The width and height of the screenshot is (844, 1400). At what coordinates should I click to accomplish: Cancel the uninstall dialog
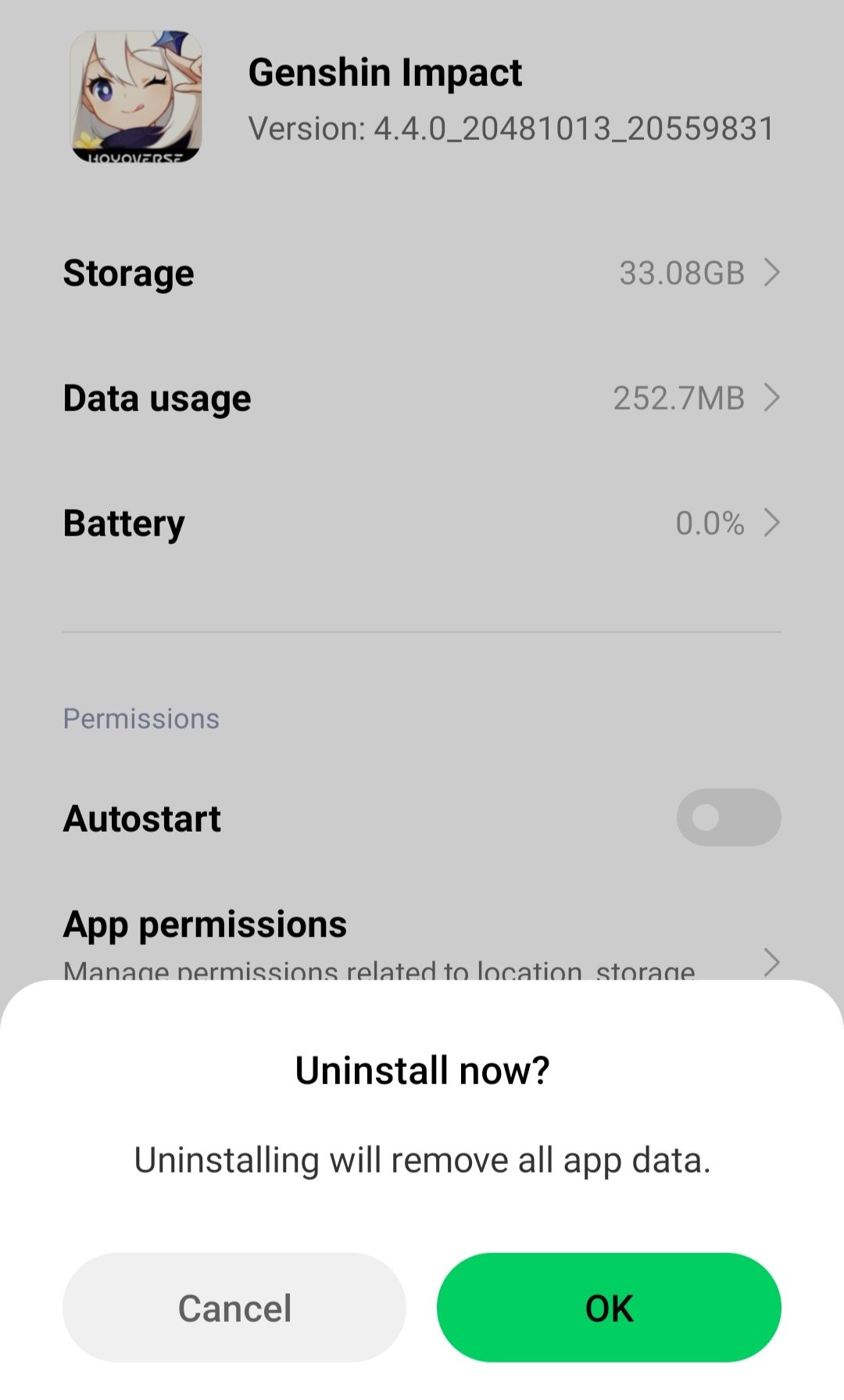click(234, 1308)
